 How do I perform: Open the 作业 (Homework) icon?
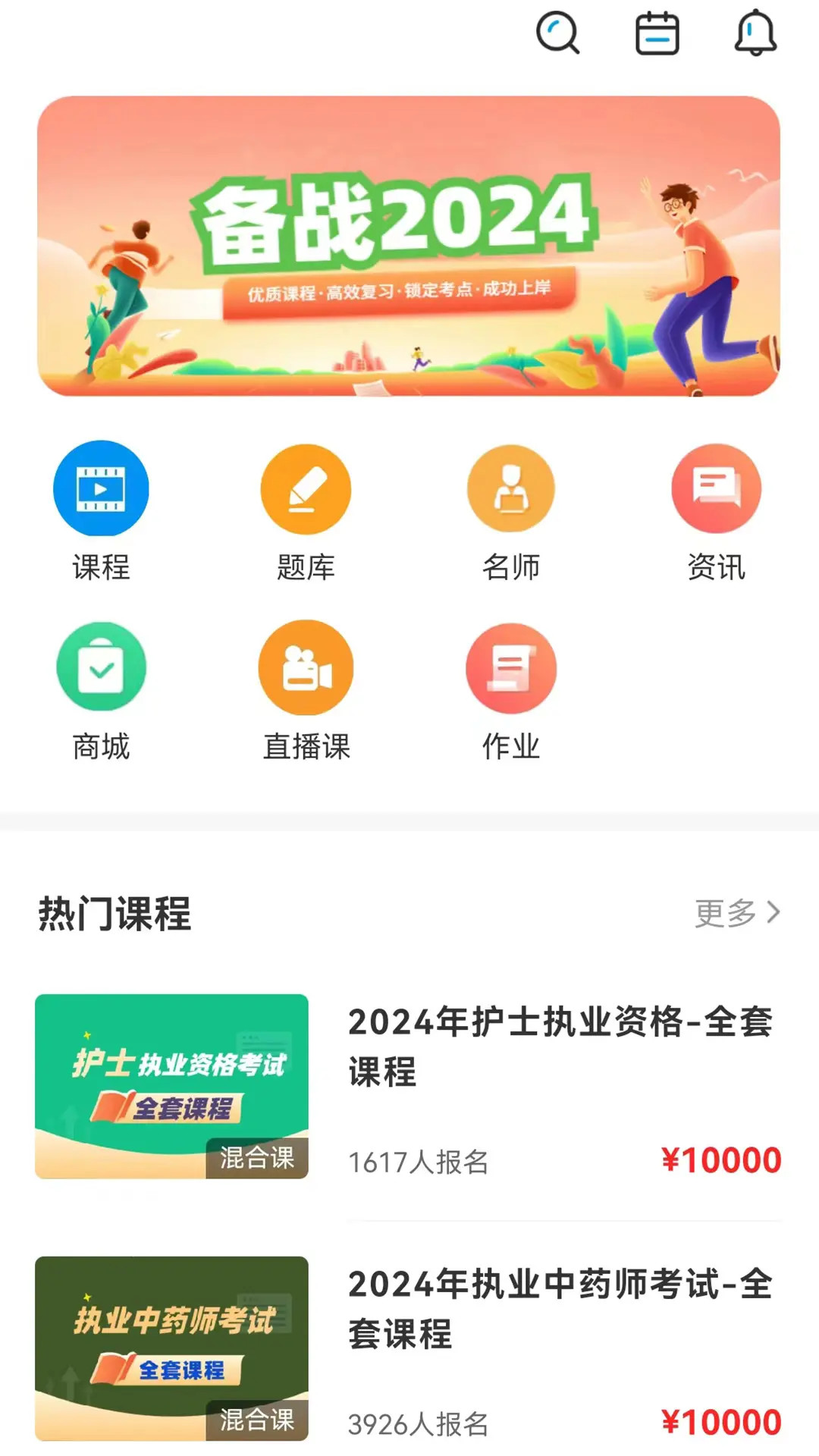coord(510,667)
